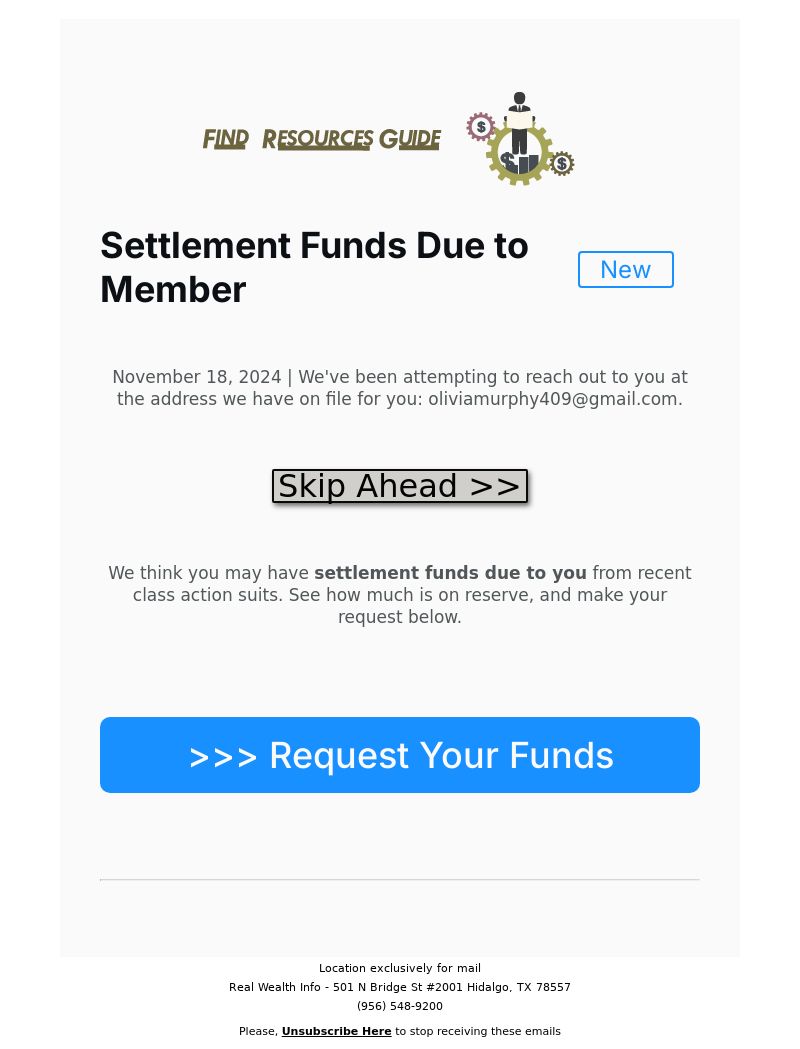Select the Request Your Funds button
Screen dimensions: 800x1049
400,755
